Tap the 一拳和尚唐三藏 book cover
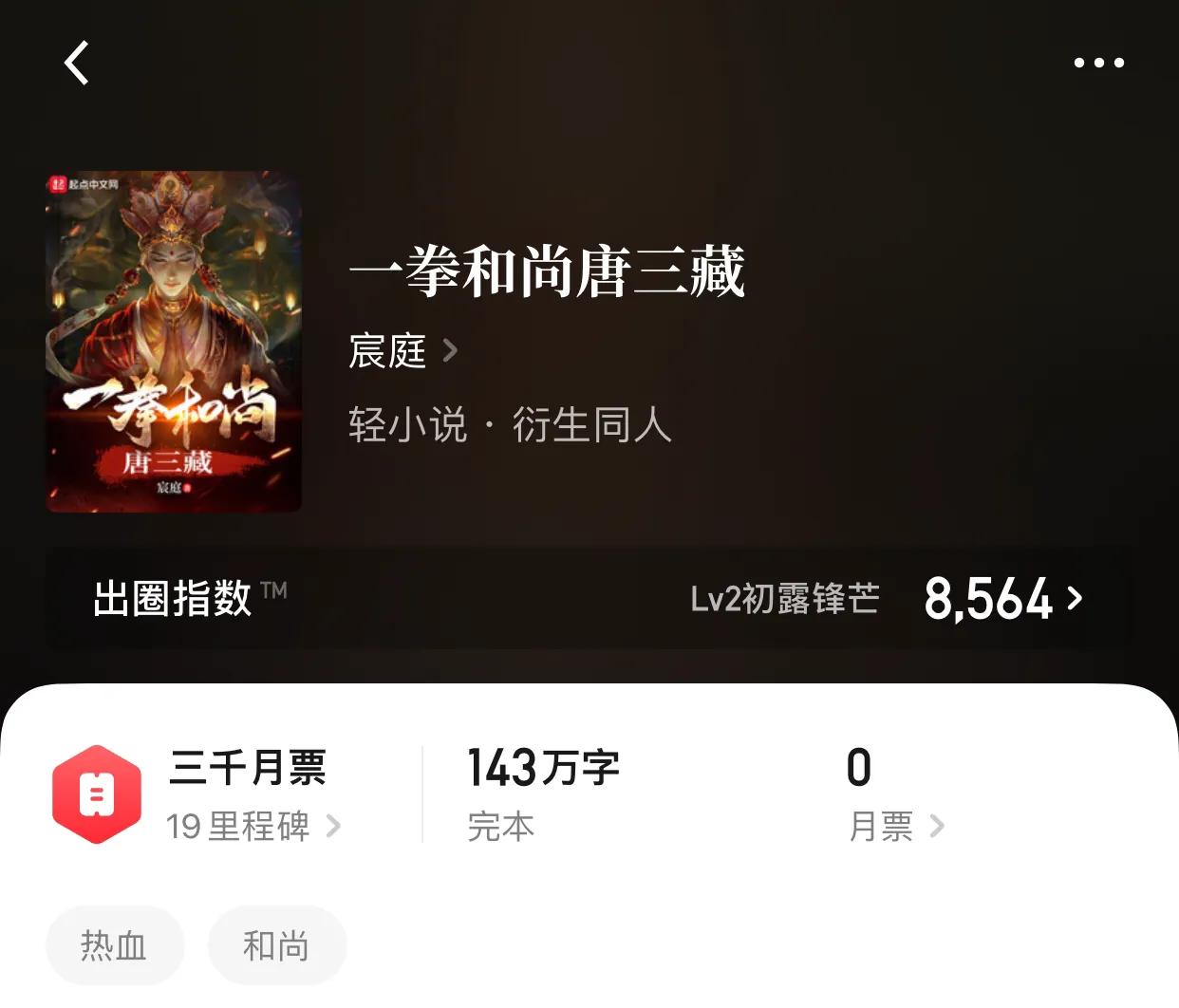The height and width of the screenshot is (1008, 1179). click(174, 342)
